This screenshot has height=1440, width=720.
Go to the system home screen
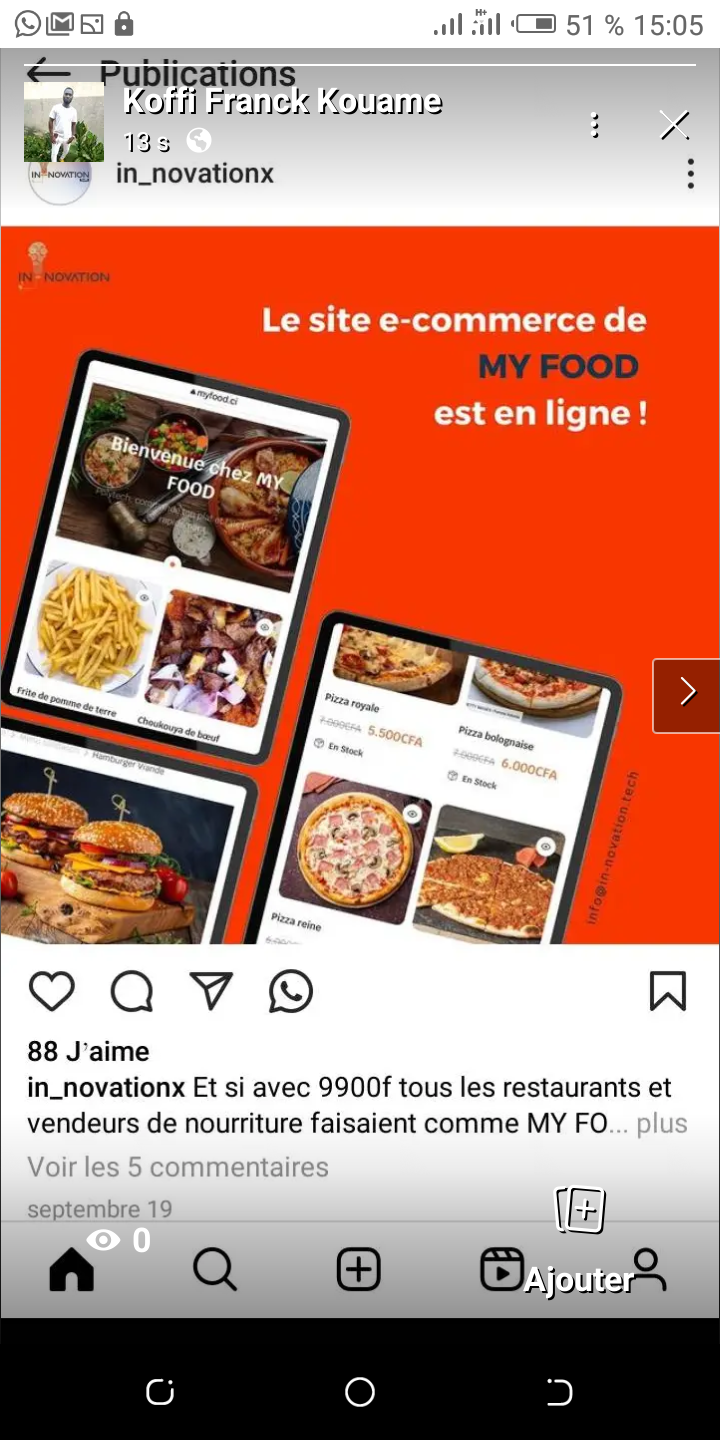pyautogui.click(x=359, y=1392)
